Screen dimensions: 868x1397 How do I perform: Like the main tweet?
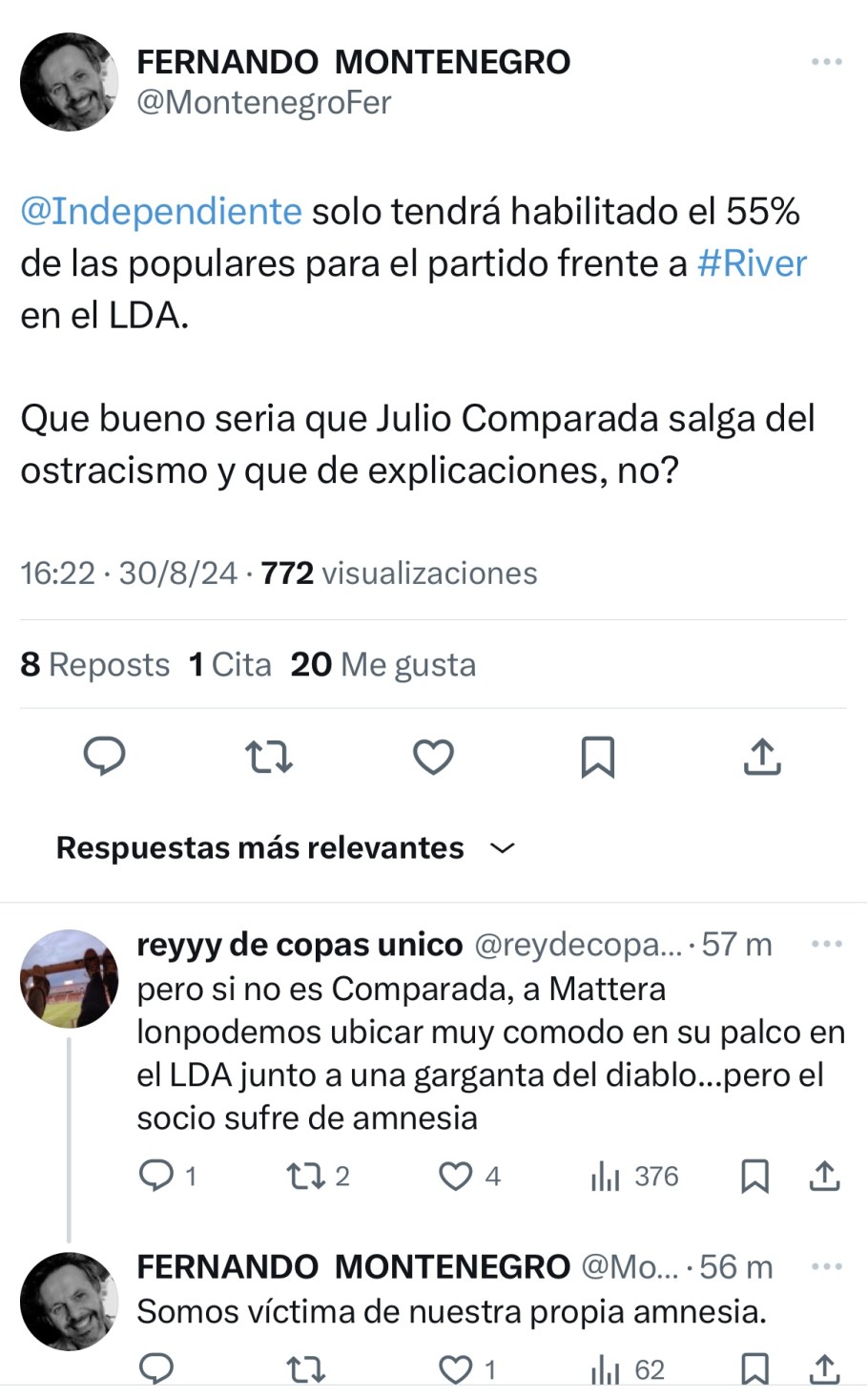tap(433, 757)
